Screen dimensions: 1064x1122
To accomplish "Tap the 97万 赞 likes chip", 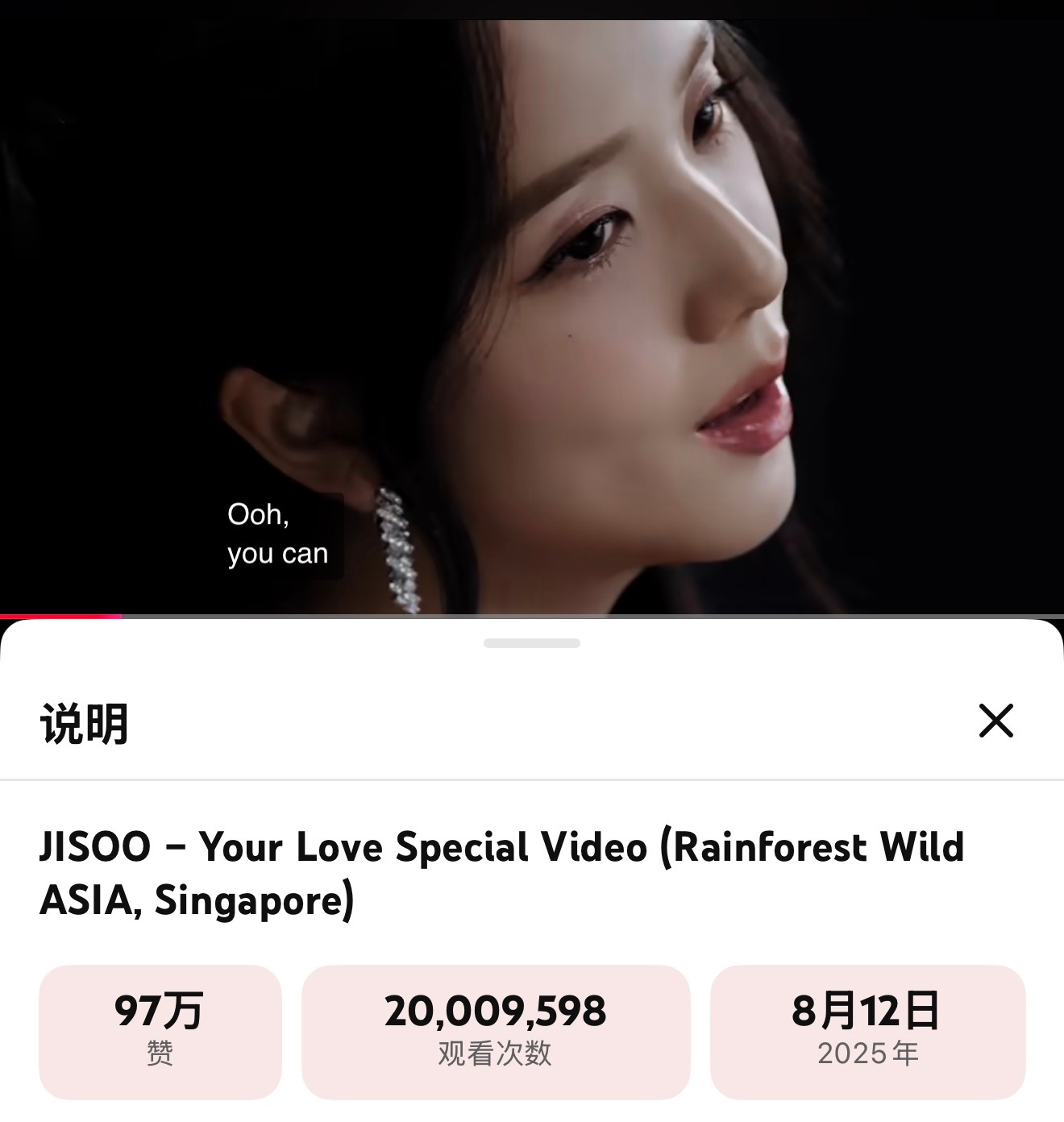I will pos(160,1033).
